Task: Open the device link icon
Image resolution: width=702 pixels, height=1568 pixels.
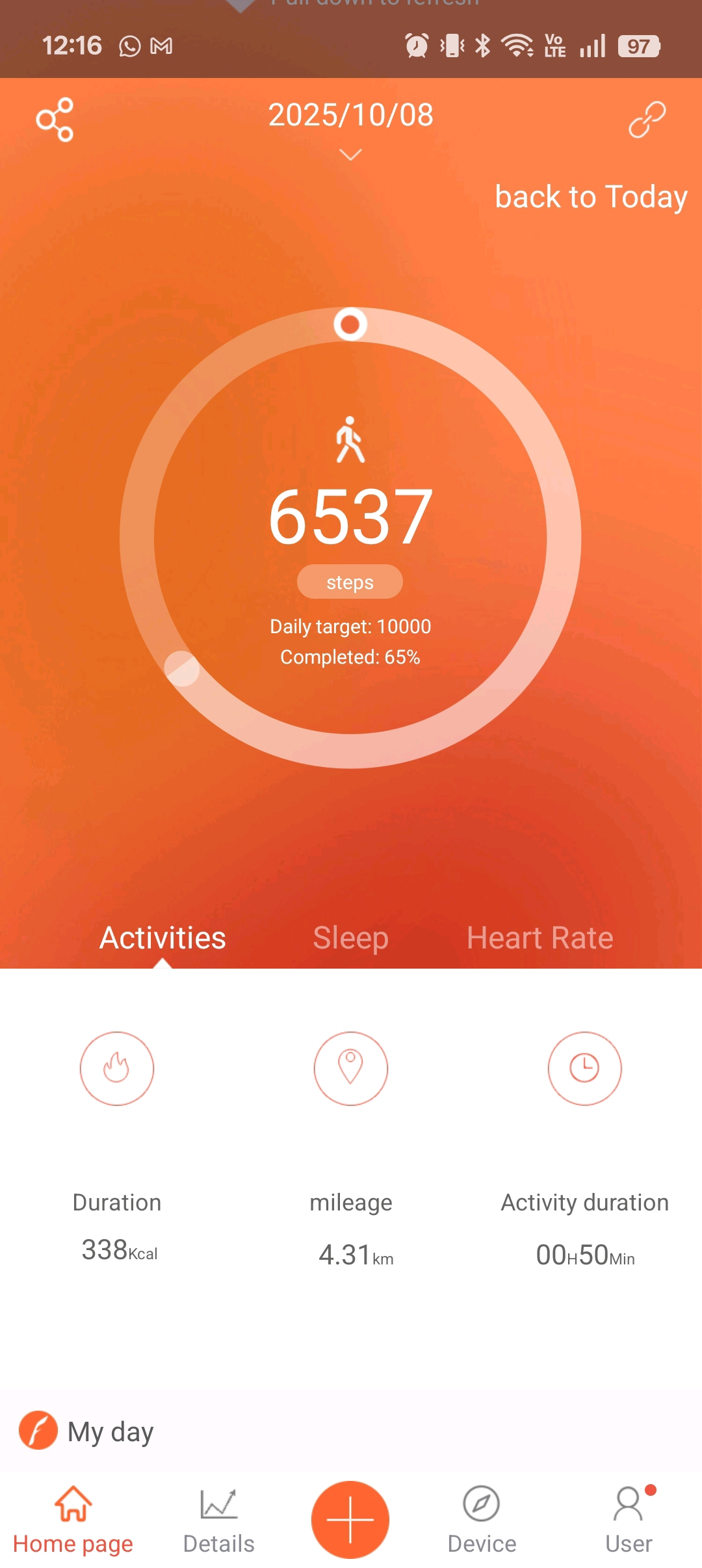Action: point(647,120)
